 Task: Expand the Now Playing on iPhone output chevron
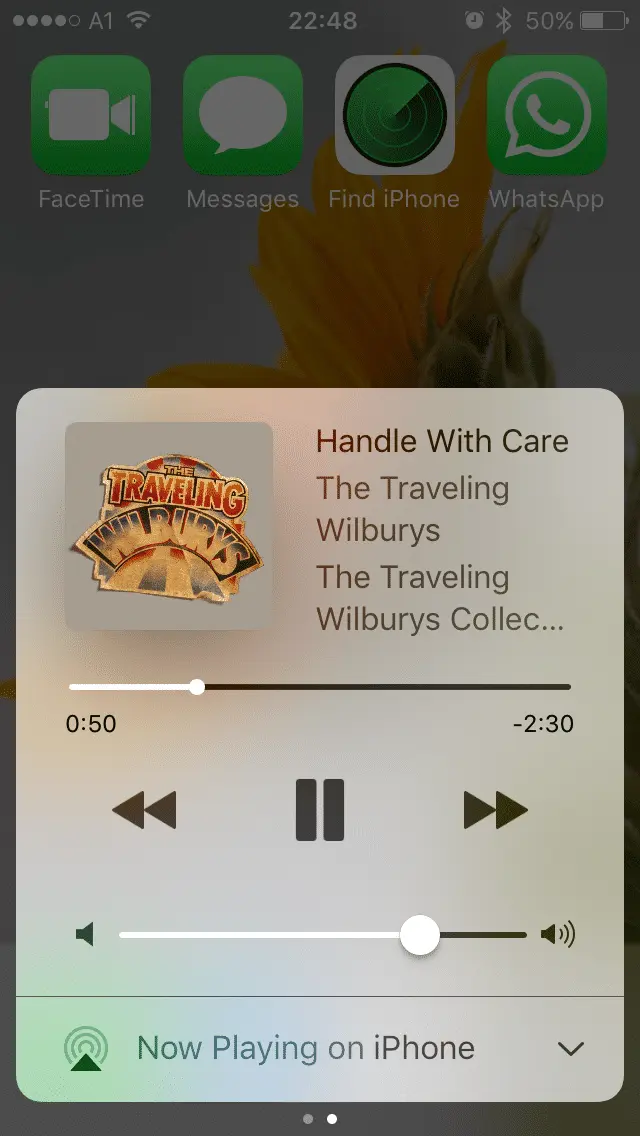click(x=570, y=1049)
